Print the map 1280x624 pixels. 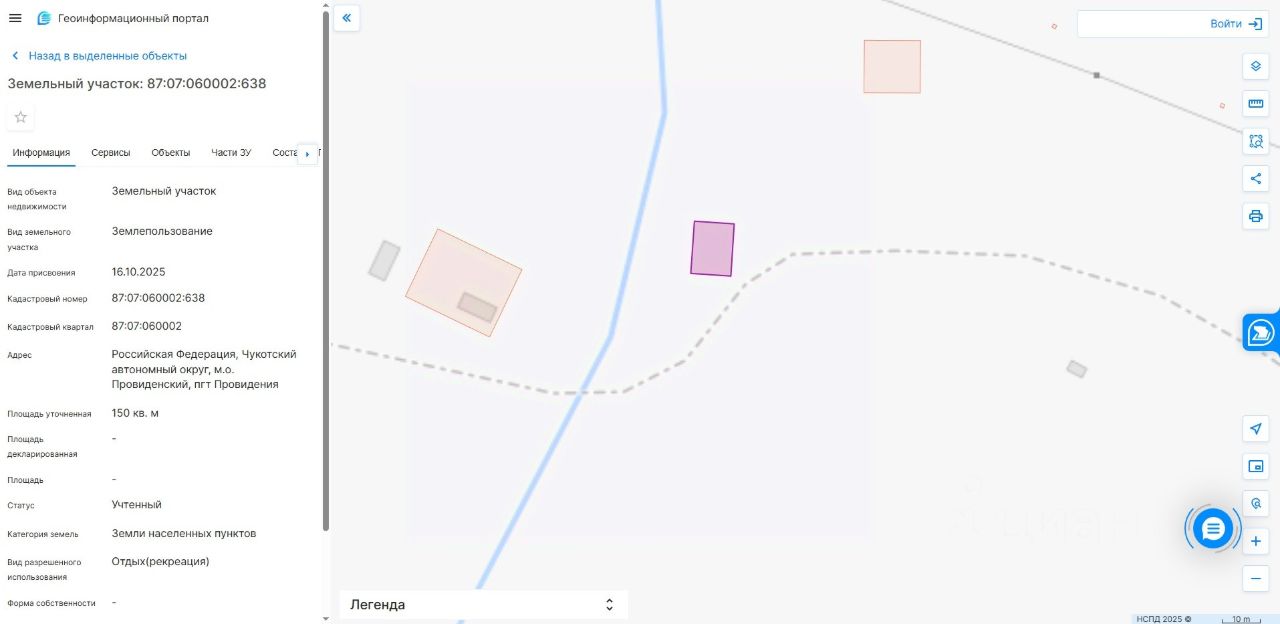pyautogui.click(x=1256, y=216)
